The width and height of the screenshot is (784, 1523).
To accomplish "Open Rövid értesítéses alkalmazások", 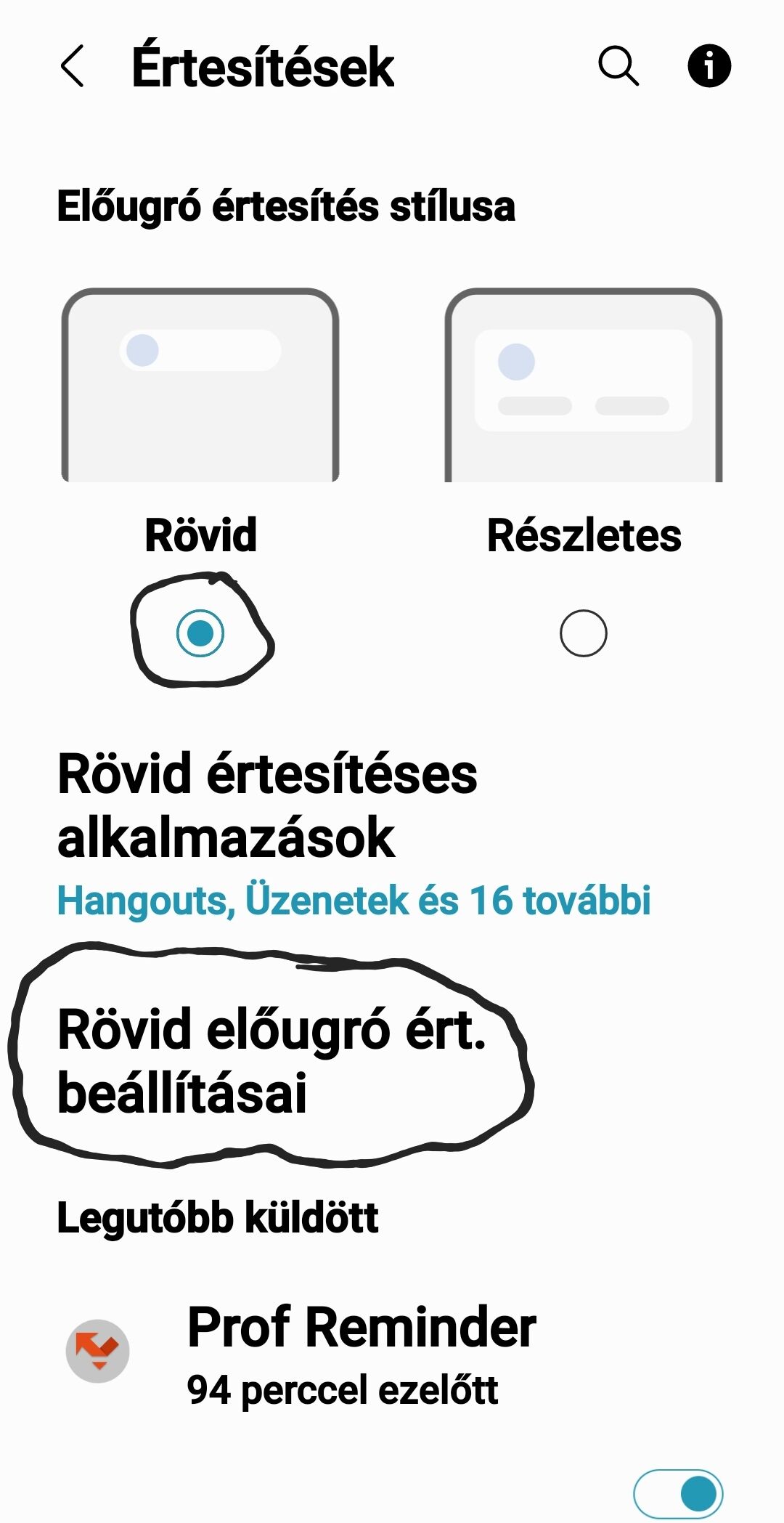I will [x=392, y=835].
